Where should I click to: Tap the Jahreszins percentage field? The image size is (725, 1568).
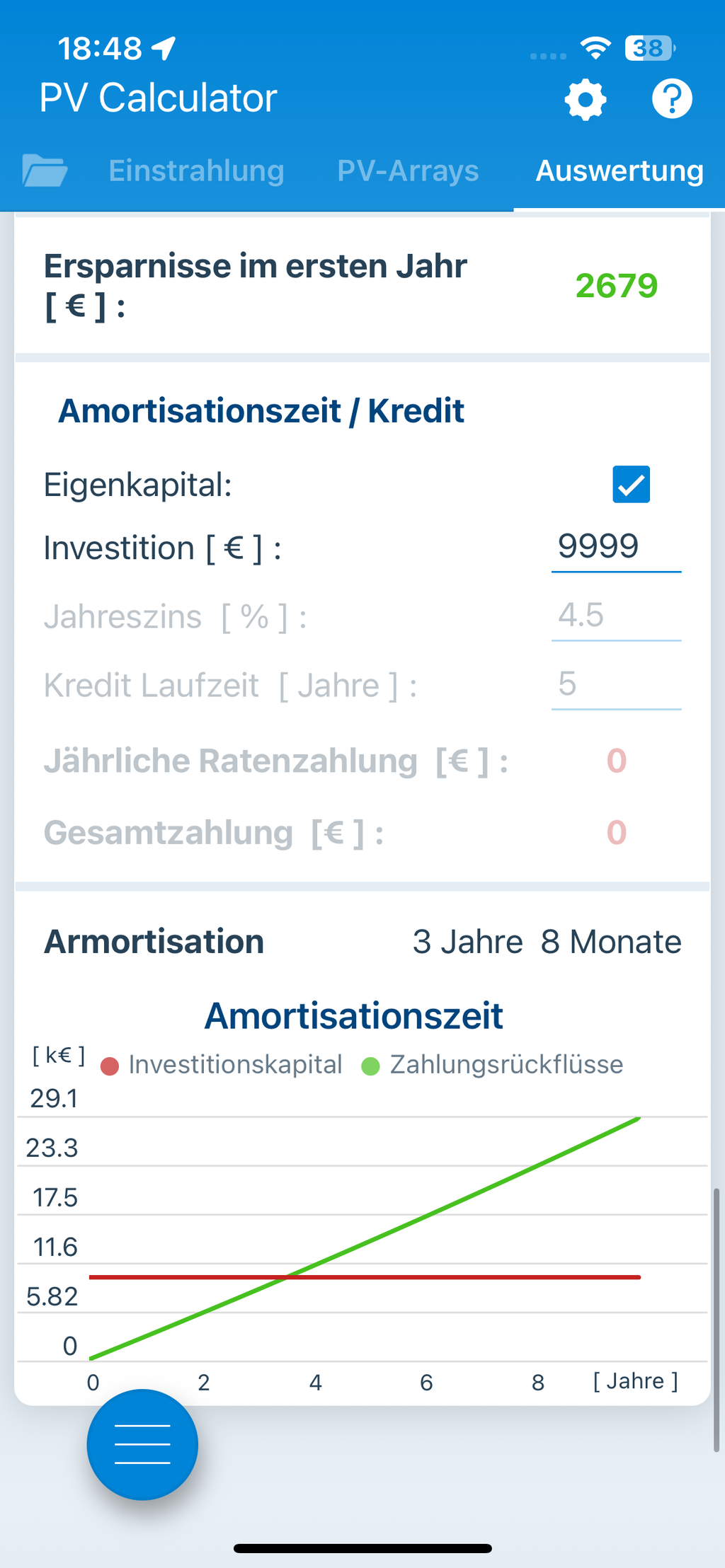615,616
